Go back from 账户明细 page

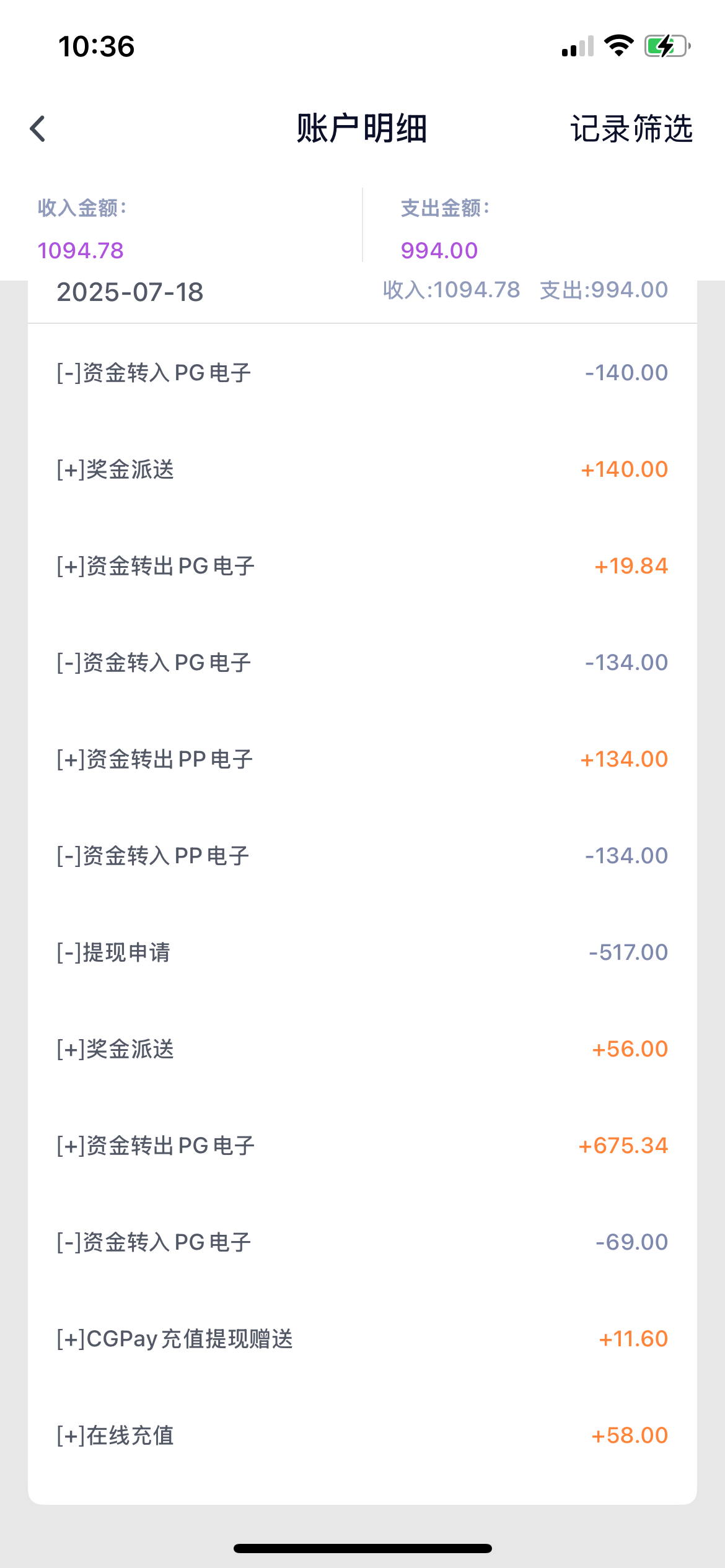[x=38, y=129]
